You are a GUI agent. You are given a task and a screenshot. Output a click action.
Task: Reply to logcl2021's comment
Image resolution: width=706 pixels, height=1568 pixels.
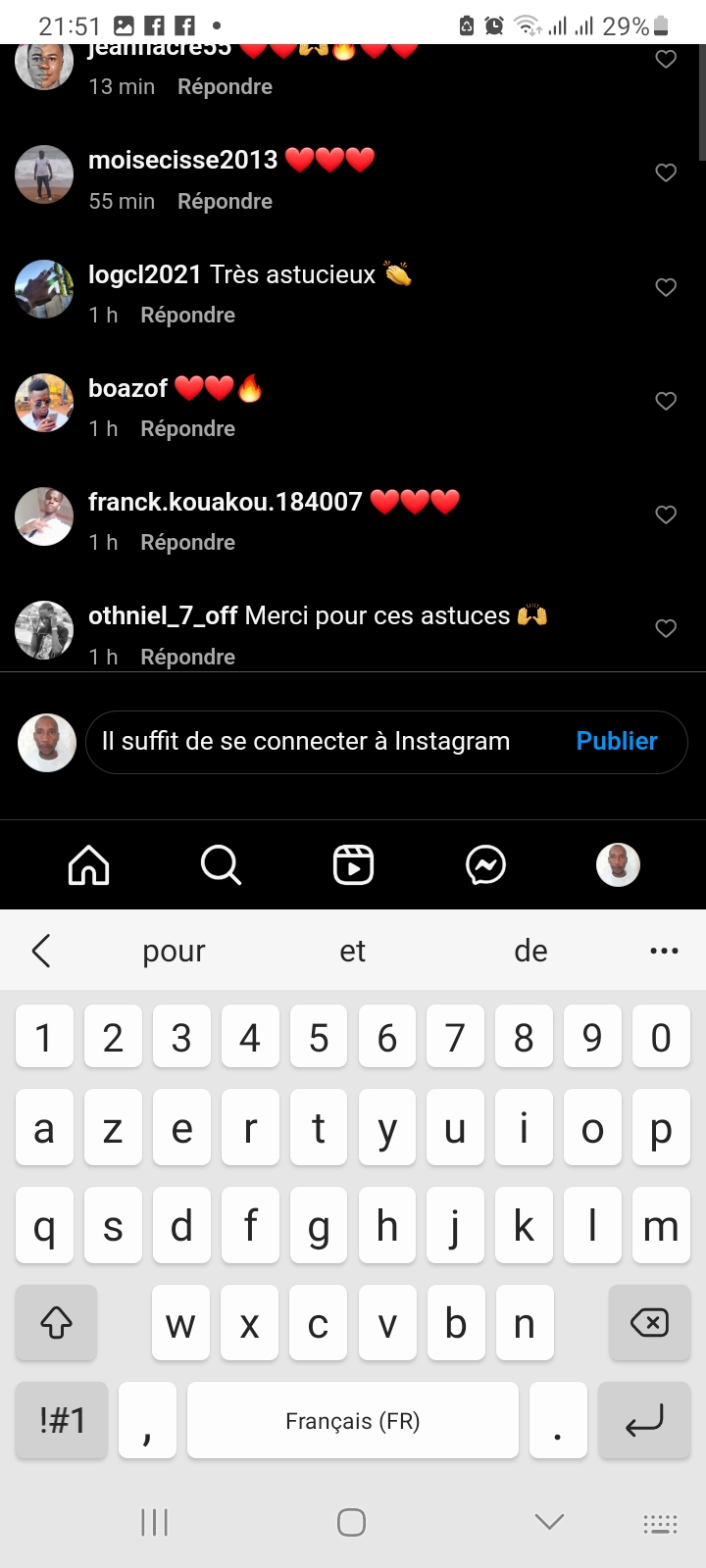[187, 315]
